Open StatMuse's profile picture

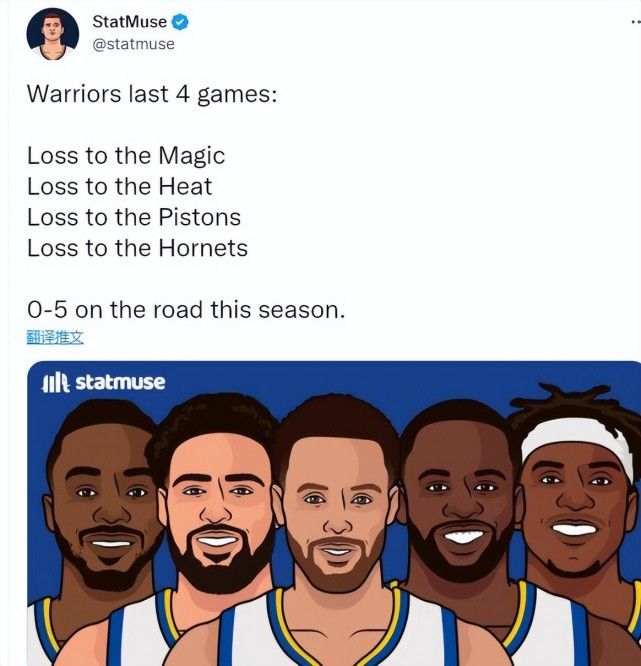[52, 33]
